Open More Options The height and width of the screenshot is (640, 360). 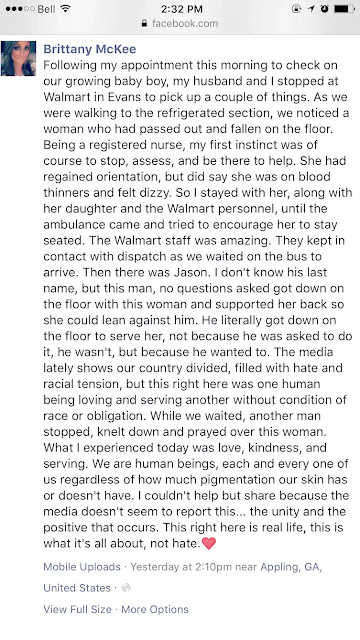tap(155, 609)
